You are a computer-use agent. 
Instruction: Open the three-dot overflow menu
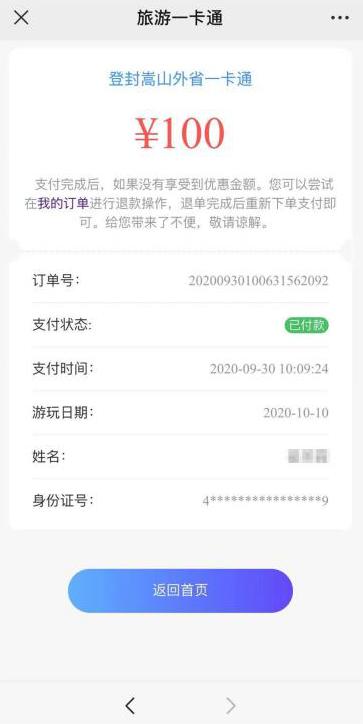point(340,18)
